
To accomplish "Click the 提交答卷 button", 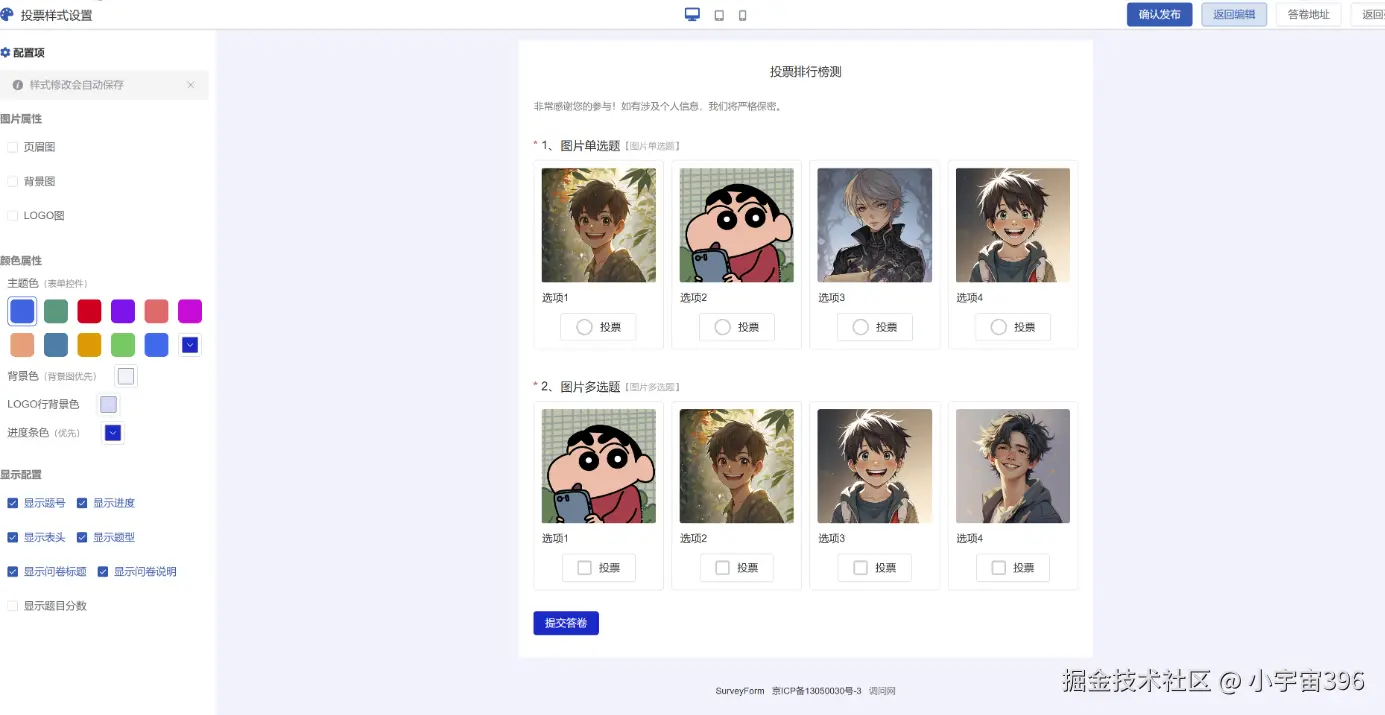I will point(566,623).
